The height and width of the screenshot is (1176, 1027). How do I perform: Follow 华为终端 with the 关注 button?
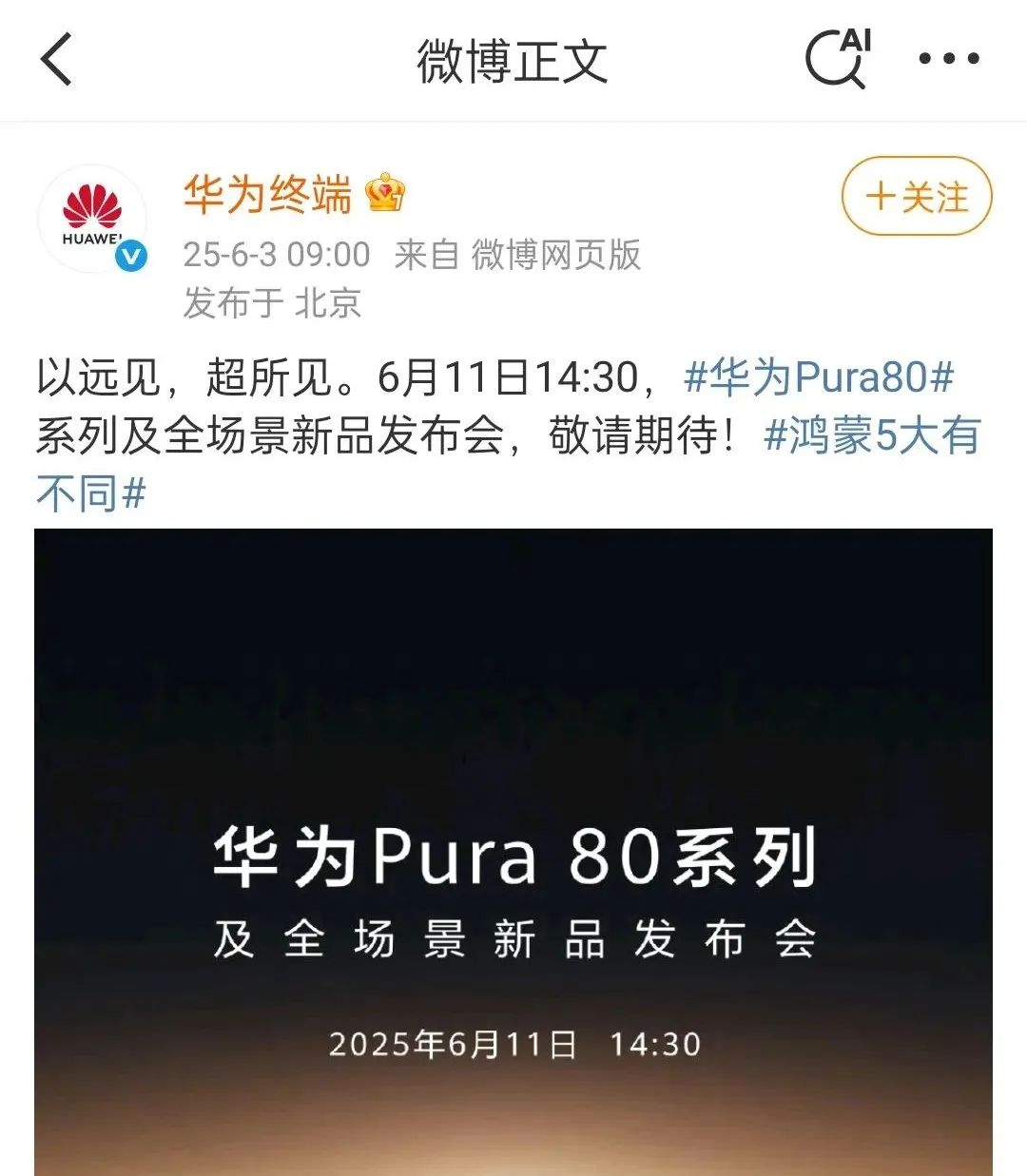(916, 197)
